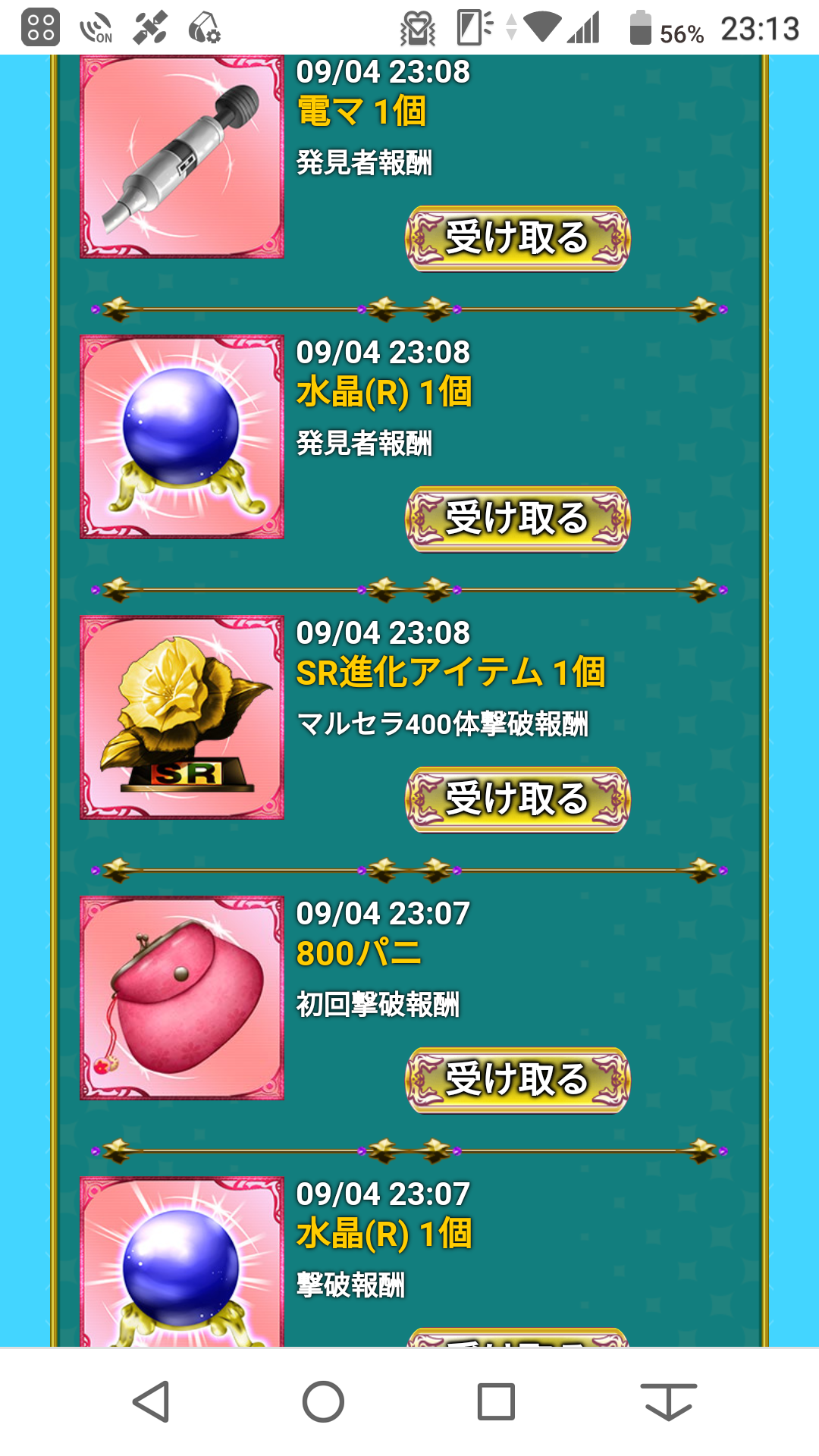Claim the 電マ 1個 reward

pyautogui.click(x=517, y=239)
